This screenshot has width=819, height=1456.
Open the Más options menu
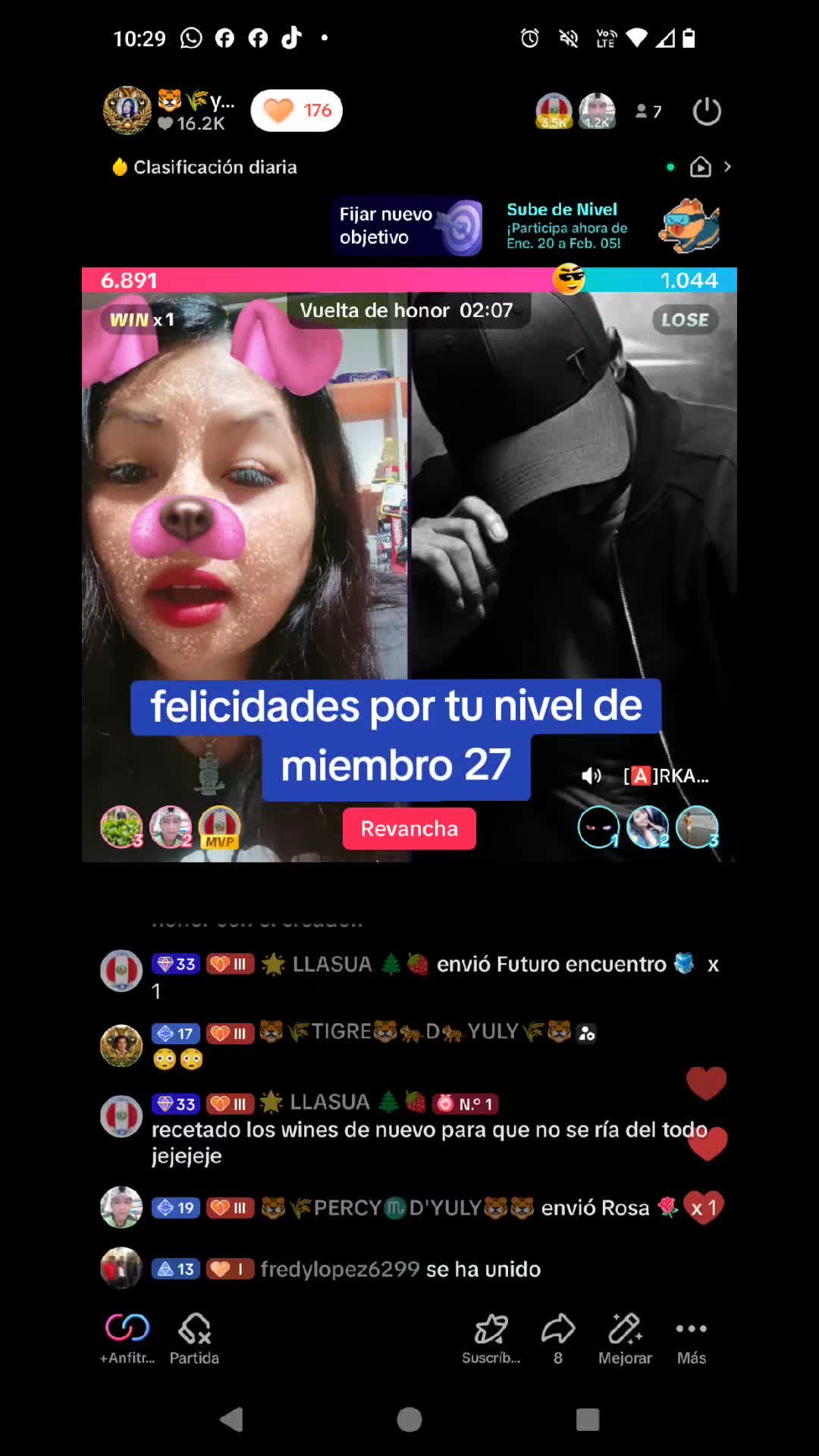click(x=691, y=1338)
